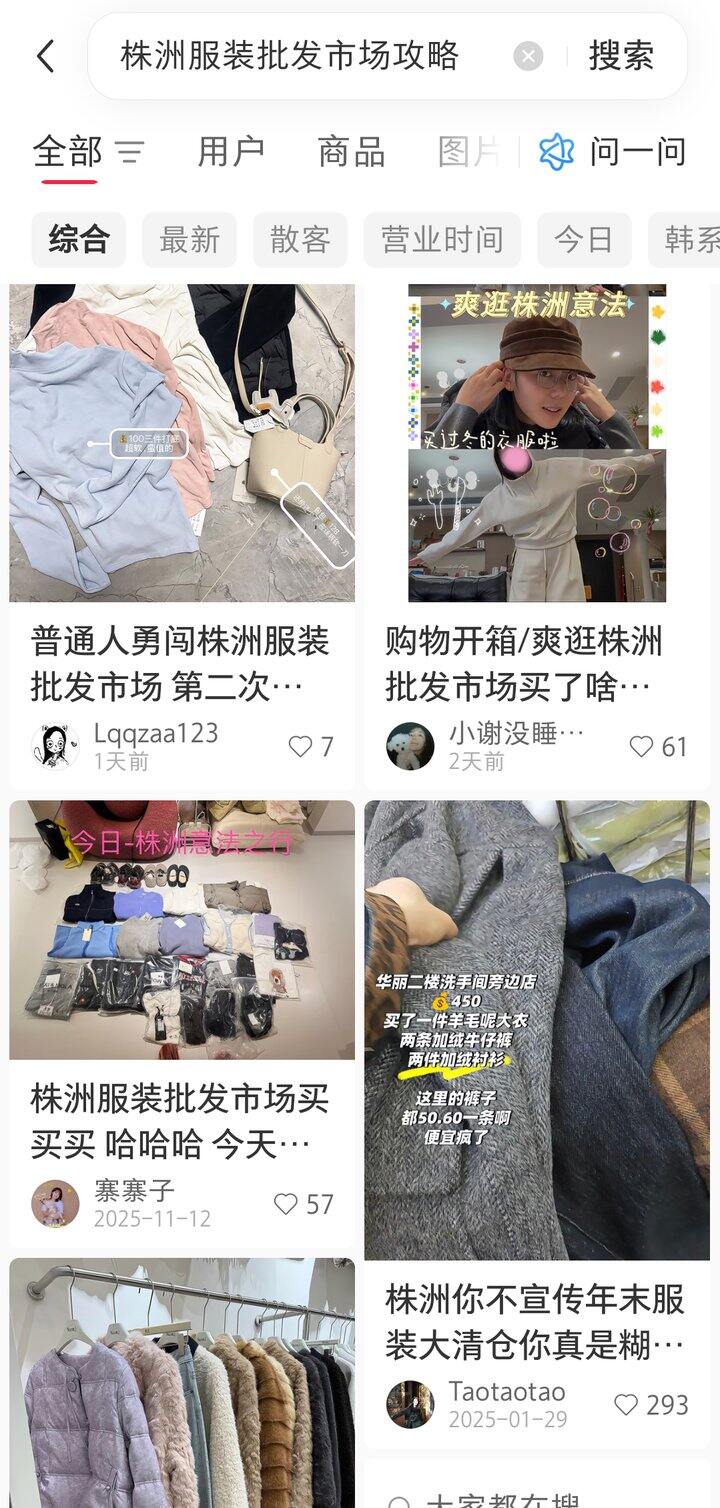The image size is (720, 1508).
Task: Switch to the 商品 tab
Action: click(351, 152)
